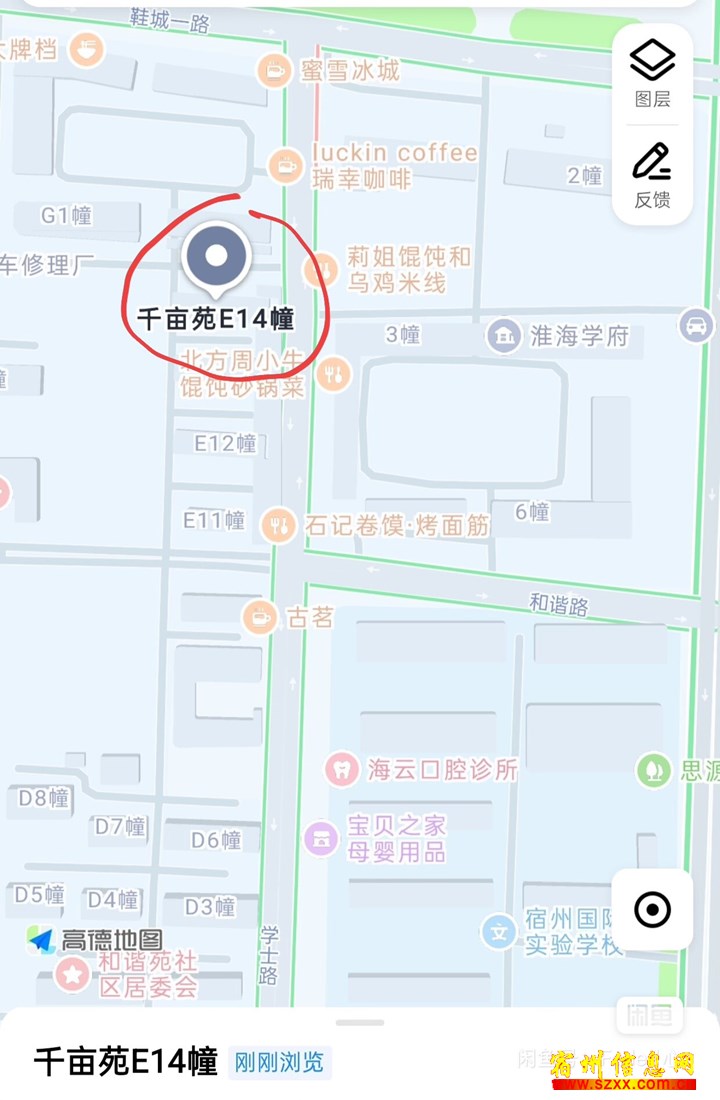720x1100 pixels.
Task: Select the 古茗 drink shop marker
Action: [260, 617]
